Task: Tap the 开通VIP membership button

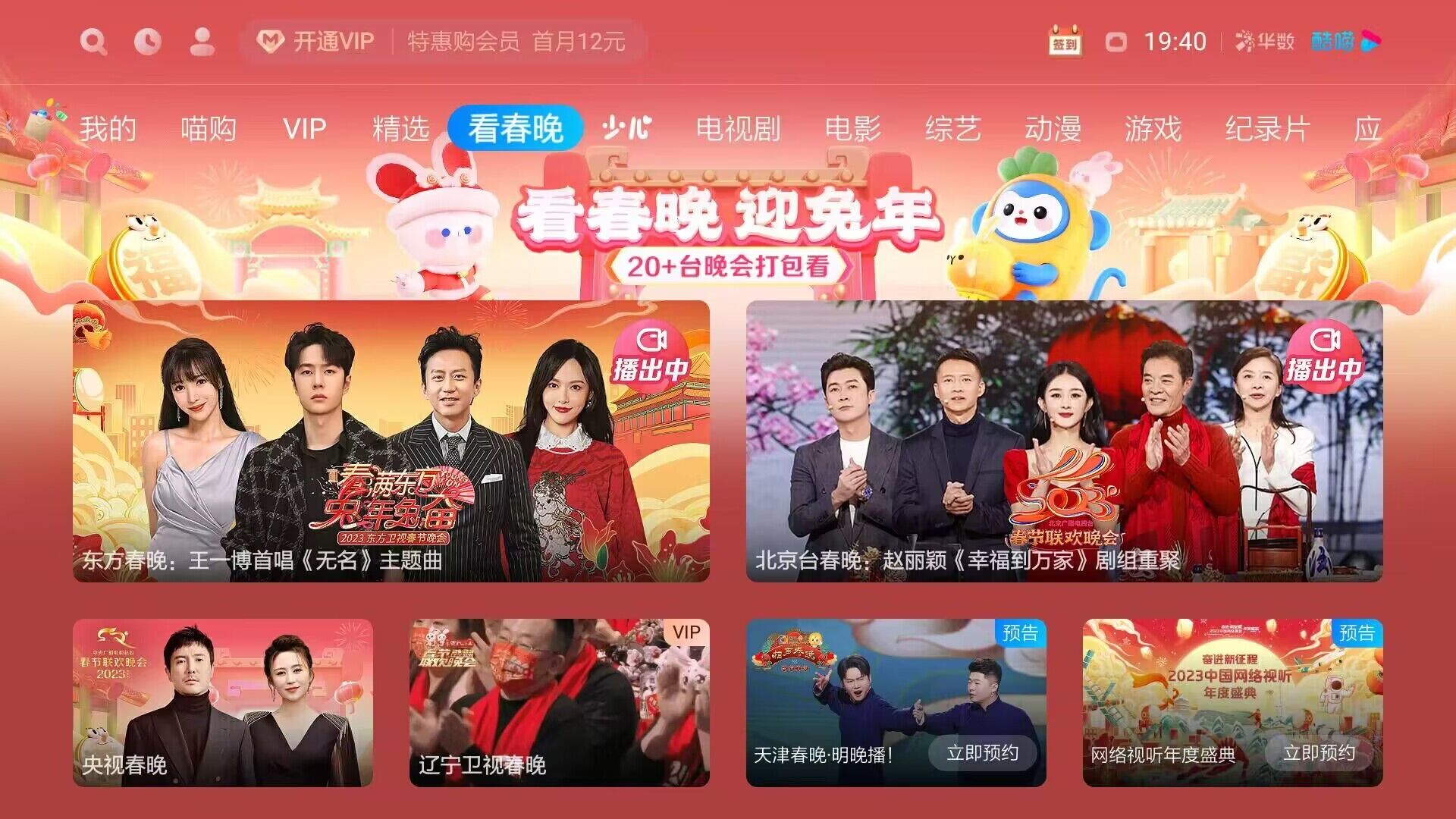Action: tap(315, 41)
